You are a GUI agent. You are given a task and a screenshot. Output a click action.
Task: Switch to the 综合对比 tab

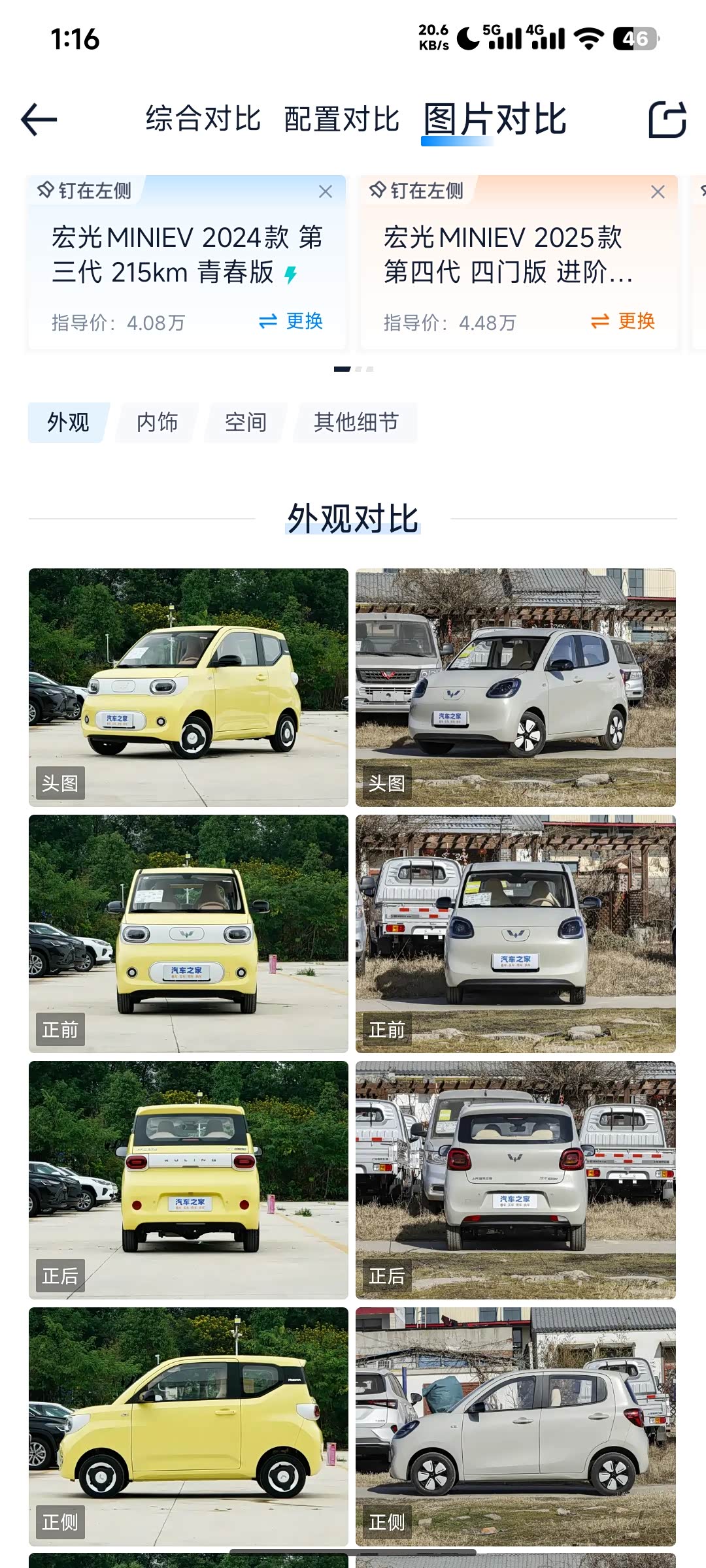click(x=203, y=120)
